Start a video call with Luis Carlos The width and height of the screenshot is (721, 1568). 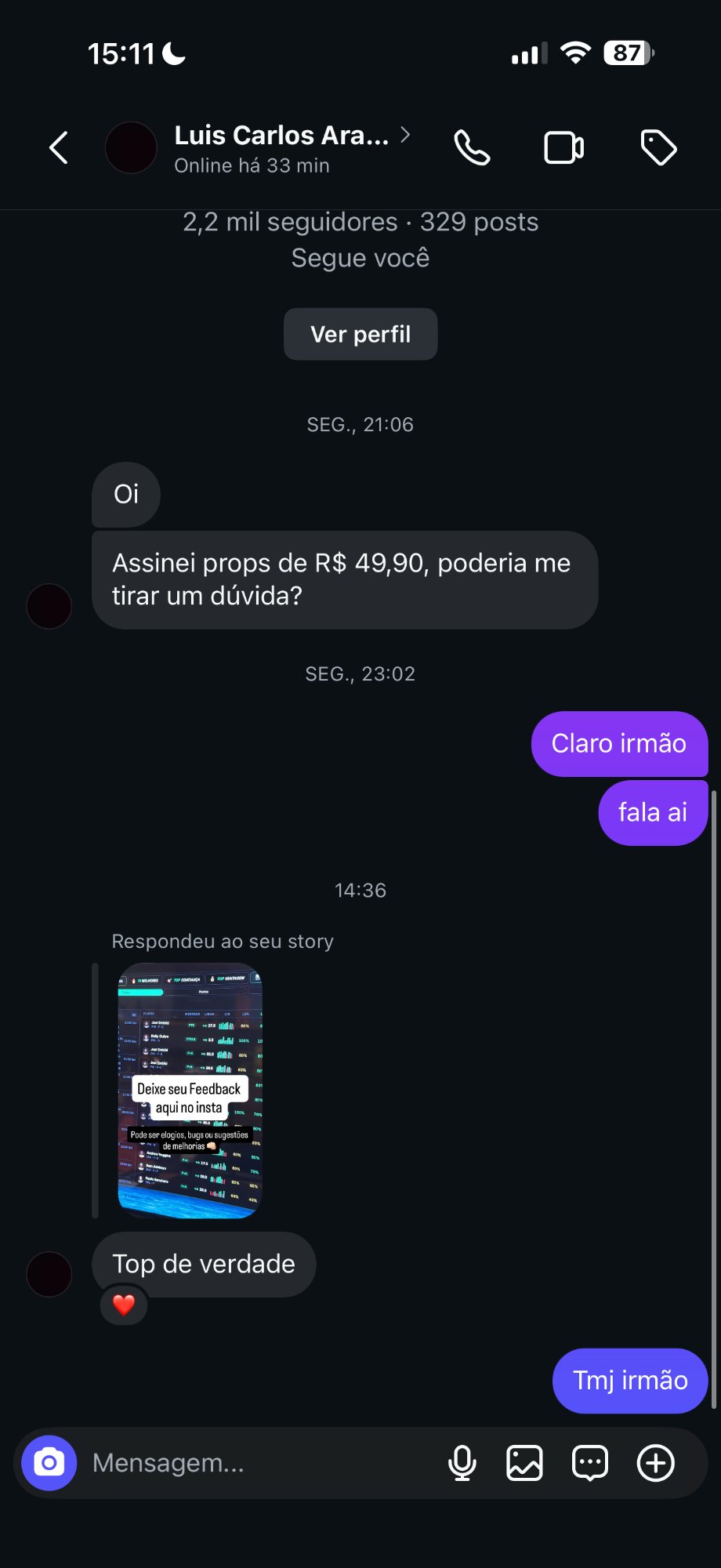[563, 147]
